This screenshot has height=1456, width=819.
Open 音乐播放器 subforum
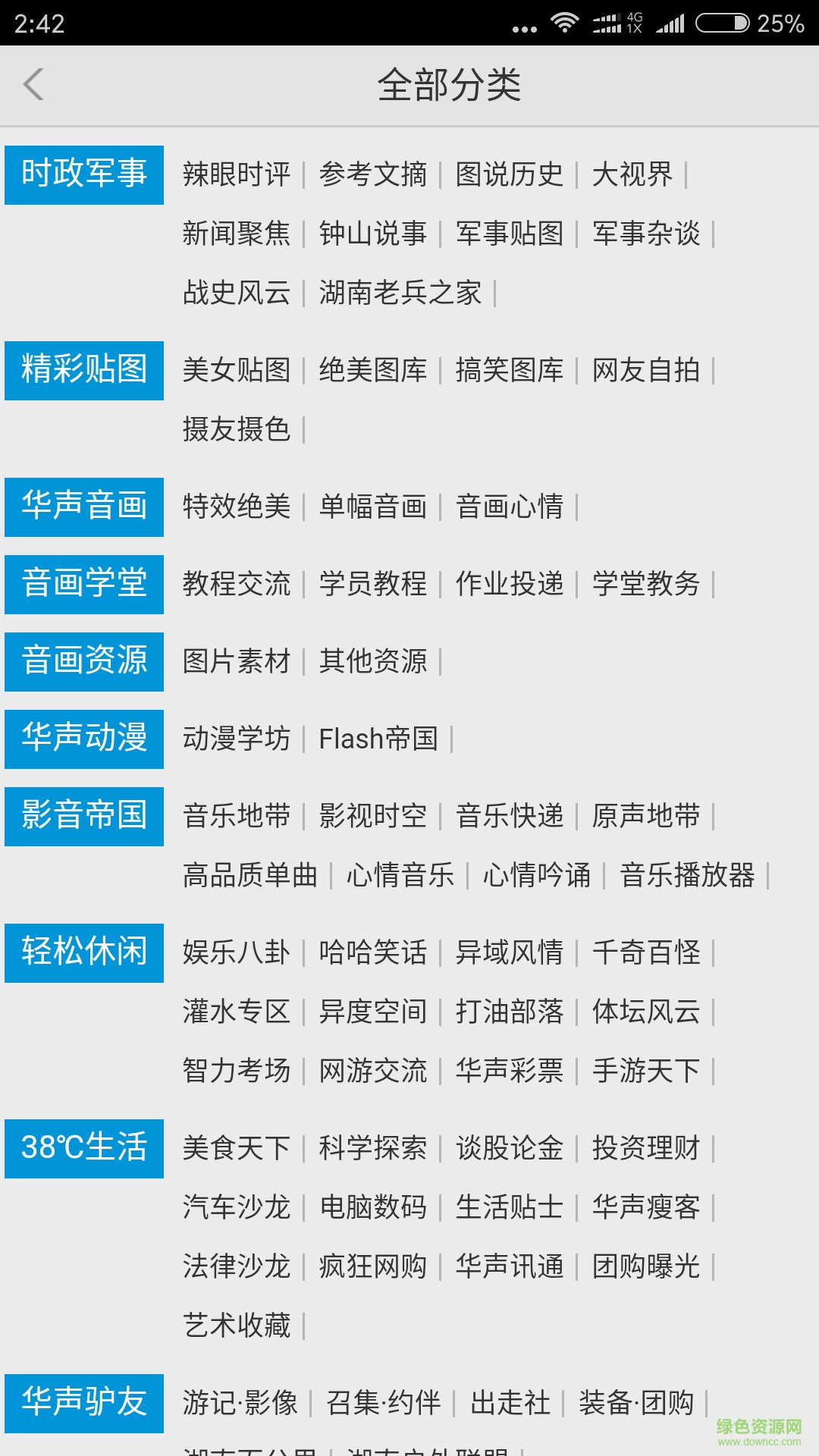686,875
